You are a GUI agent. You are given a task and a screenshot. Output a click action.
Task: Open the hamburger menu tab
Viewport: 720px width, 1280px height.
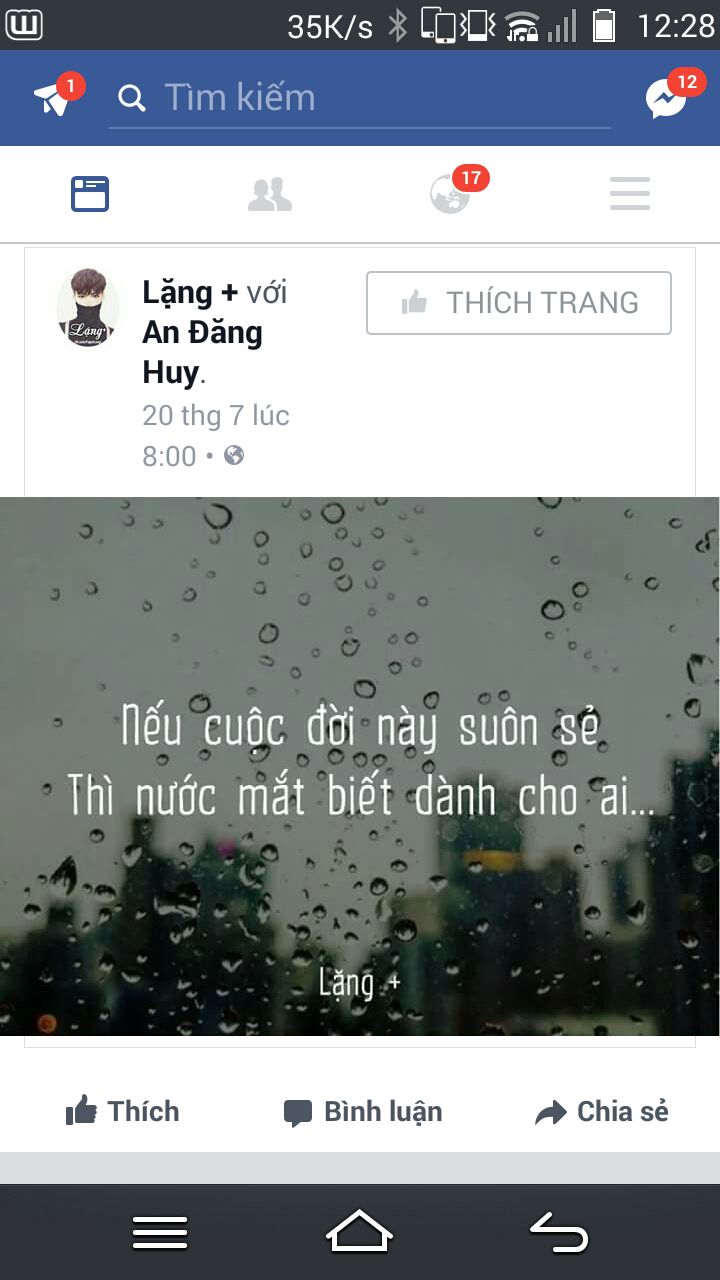[630, 194]
